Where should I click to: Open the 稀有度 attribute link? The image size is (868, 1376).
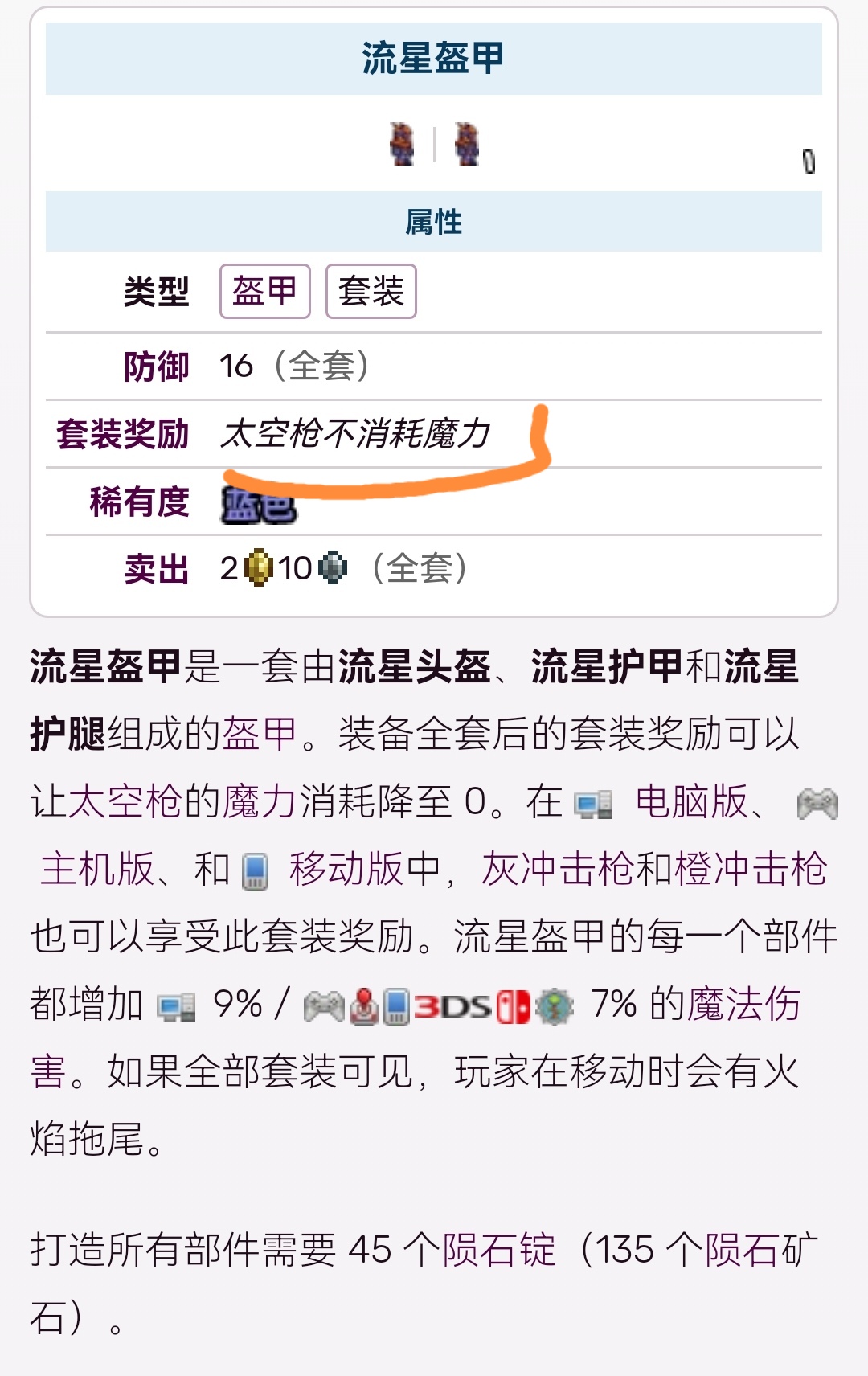tap(139, 502)
